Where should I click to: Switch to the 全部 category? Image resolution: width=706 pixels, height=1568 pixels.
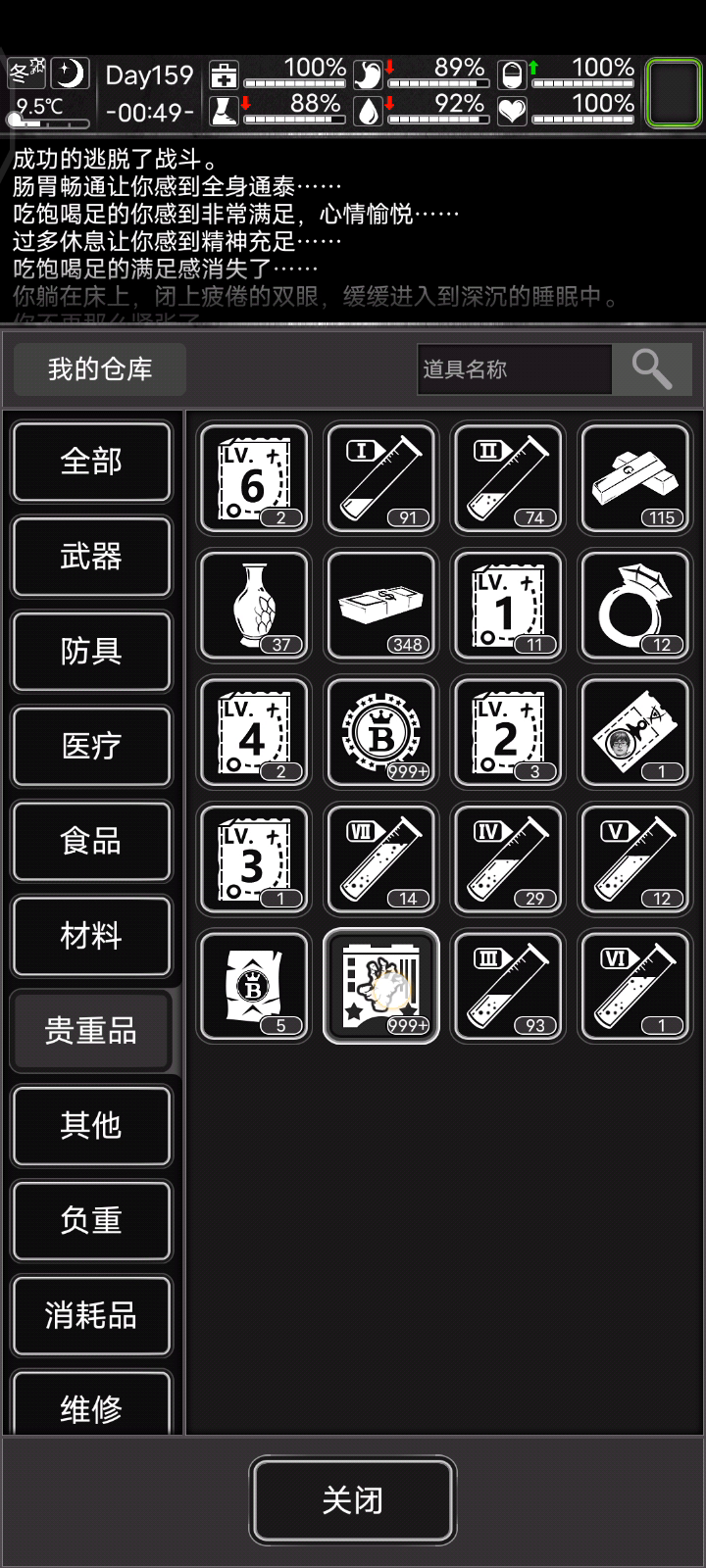click(x=91, y=462)
